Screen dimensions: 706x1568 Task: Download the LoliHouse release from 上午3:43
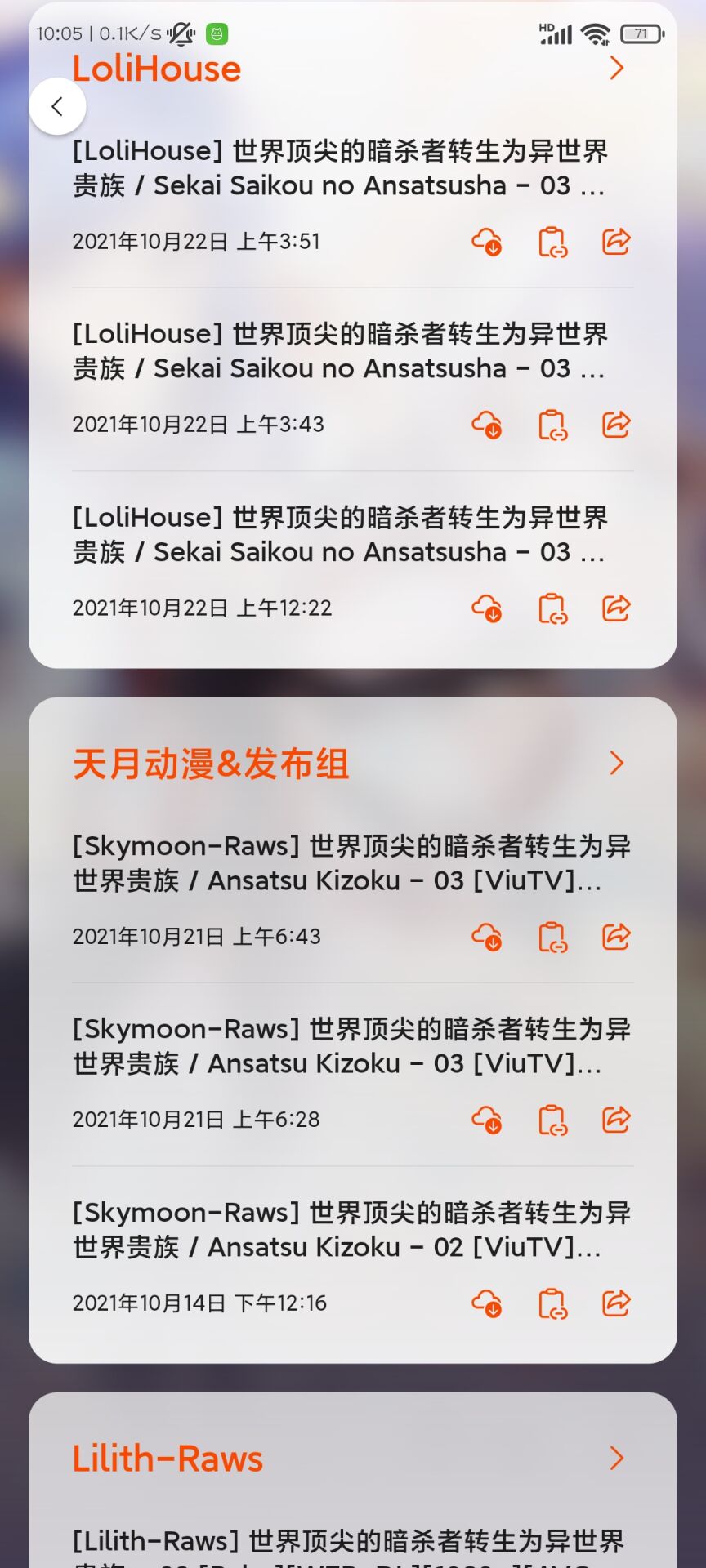pyautogui.click(x=487, y=425)
